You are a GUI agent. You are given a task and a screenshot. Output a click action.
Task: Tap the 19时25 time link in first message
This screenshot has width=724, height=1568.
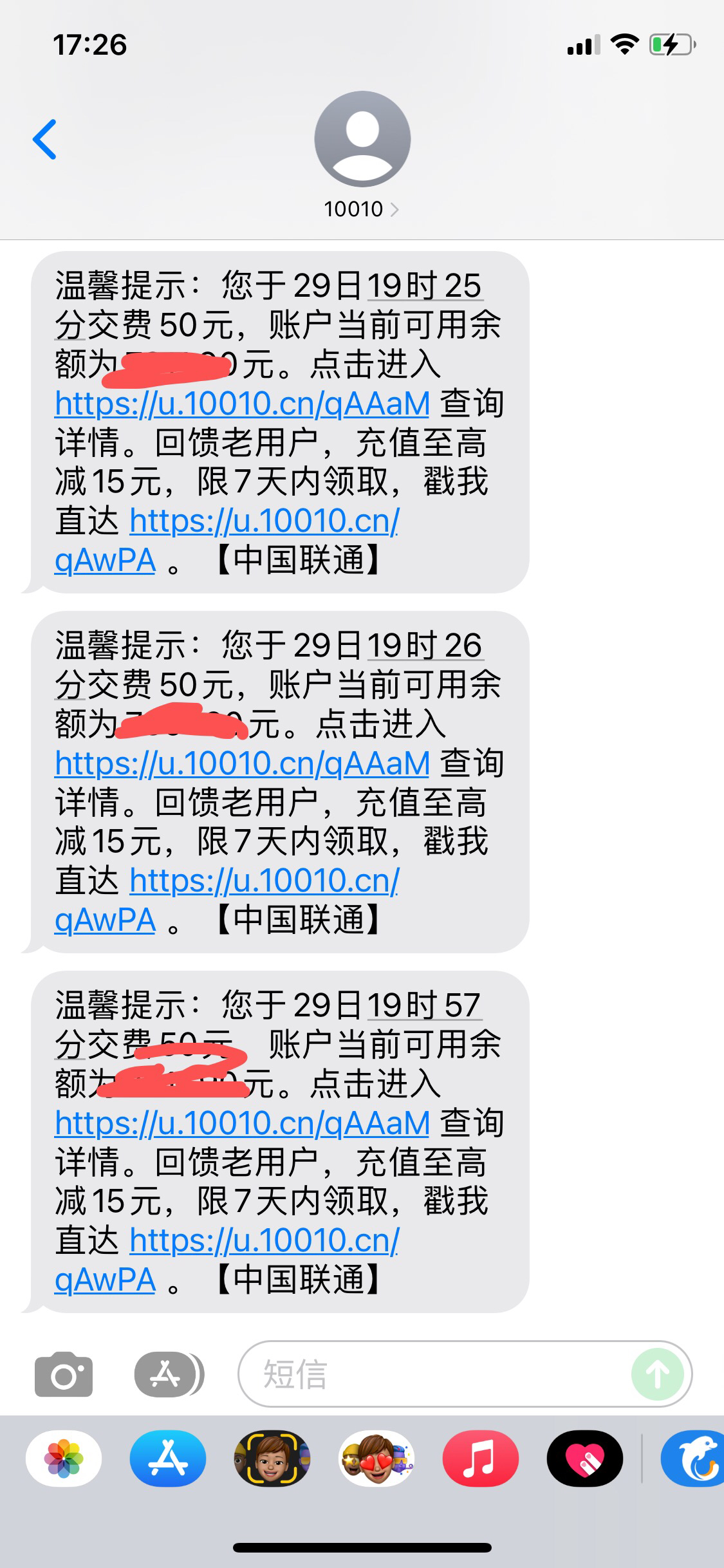[425, 286]
